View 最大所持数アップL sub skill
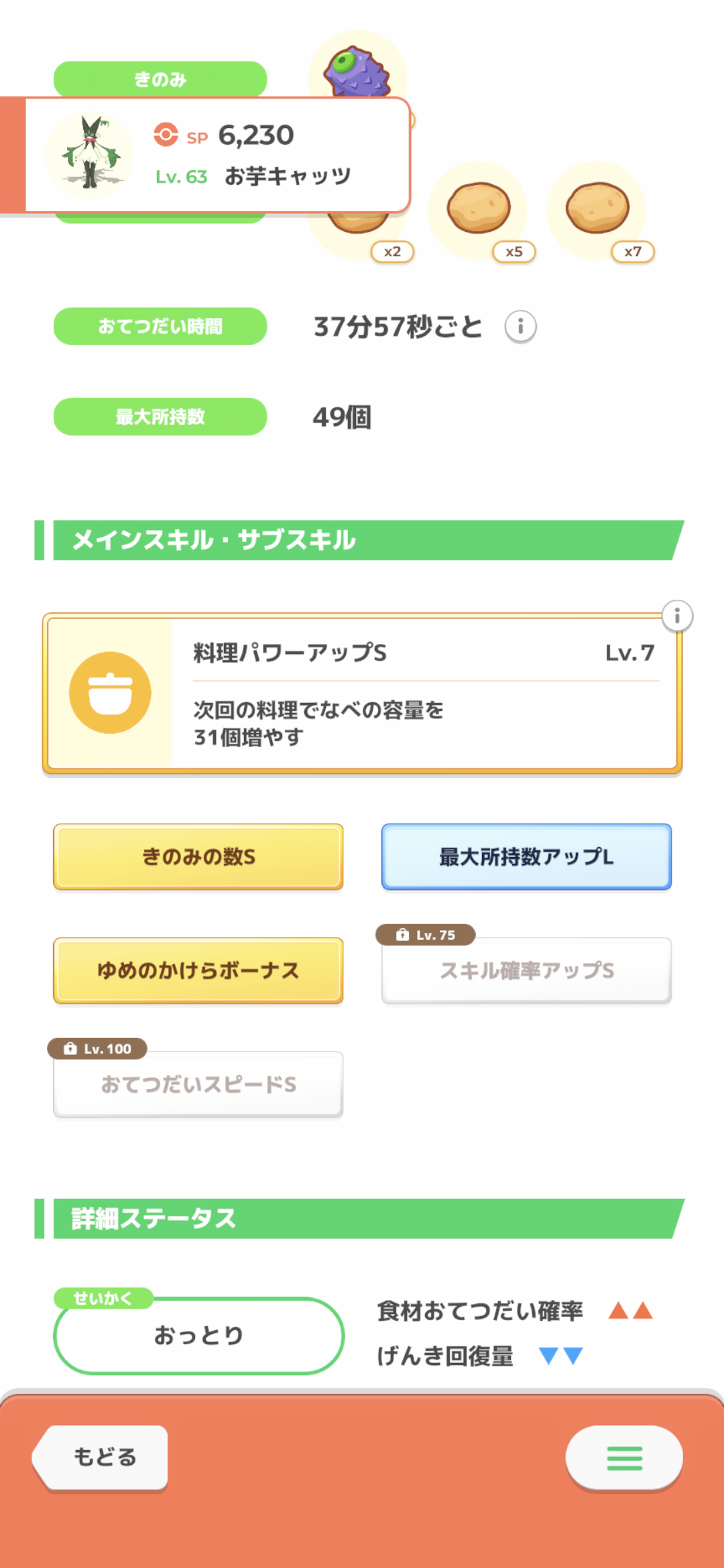 (526, 857)
